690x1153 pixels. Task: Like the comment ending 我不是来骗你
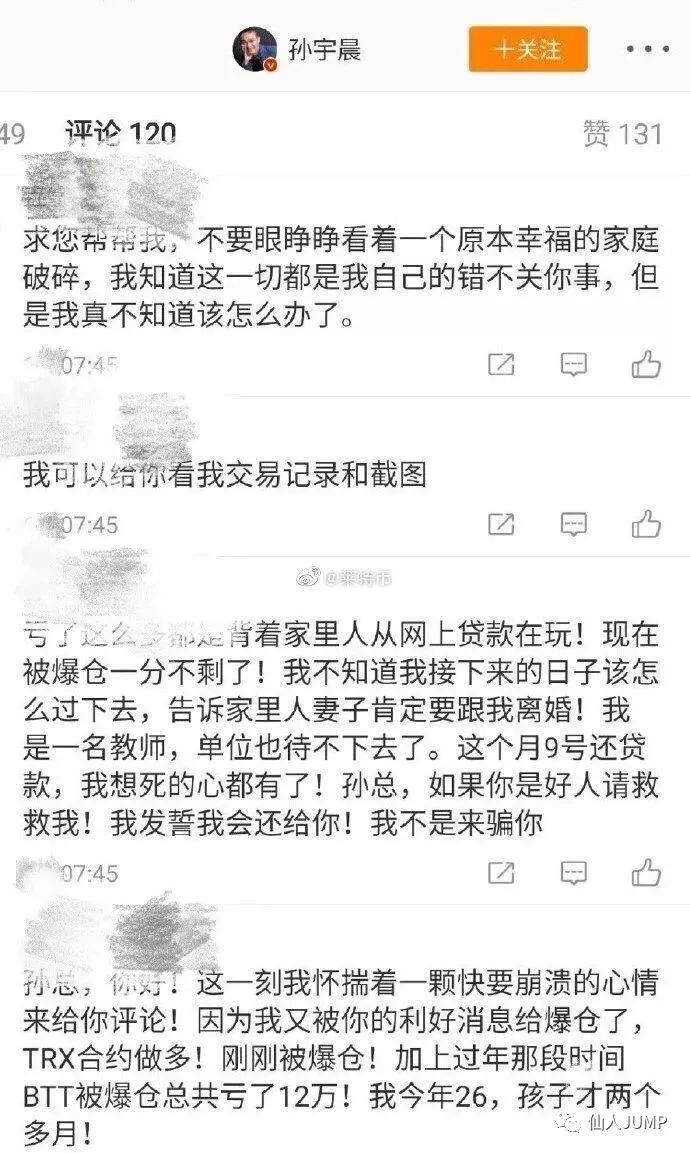pos(646,873)
